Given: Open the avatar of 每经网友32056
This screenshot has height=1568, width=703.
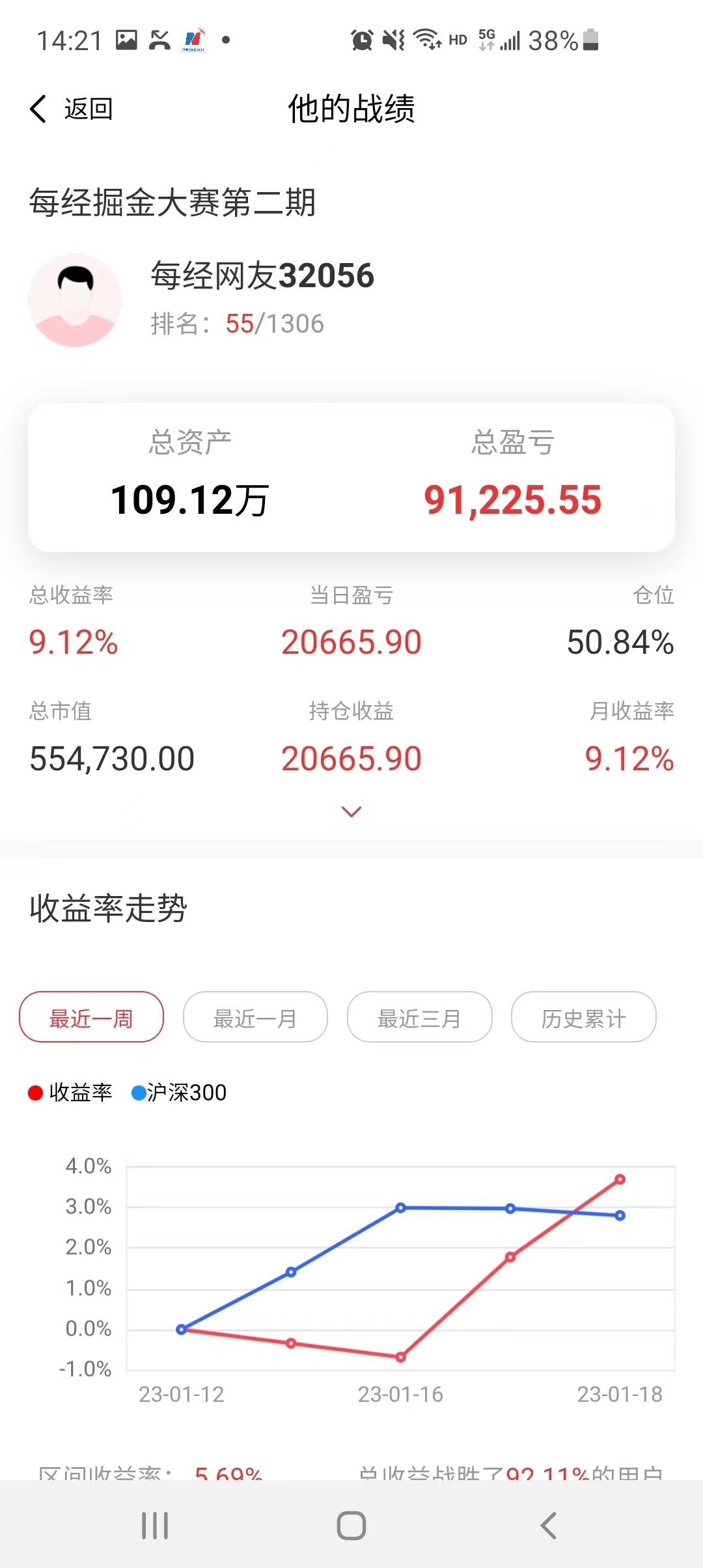Looking at the screenshot, I should tap(75, 300).
